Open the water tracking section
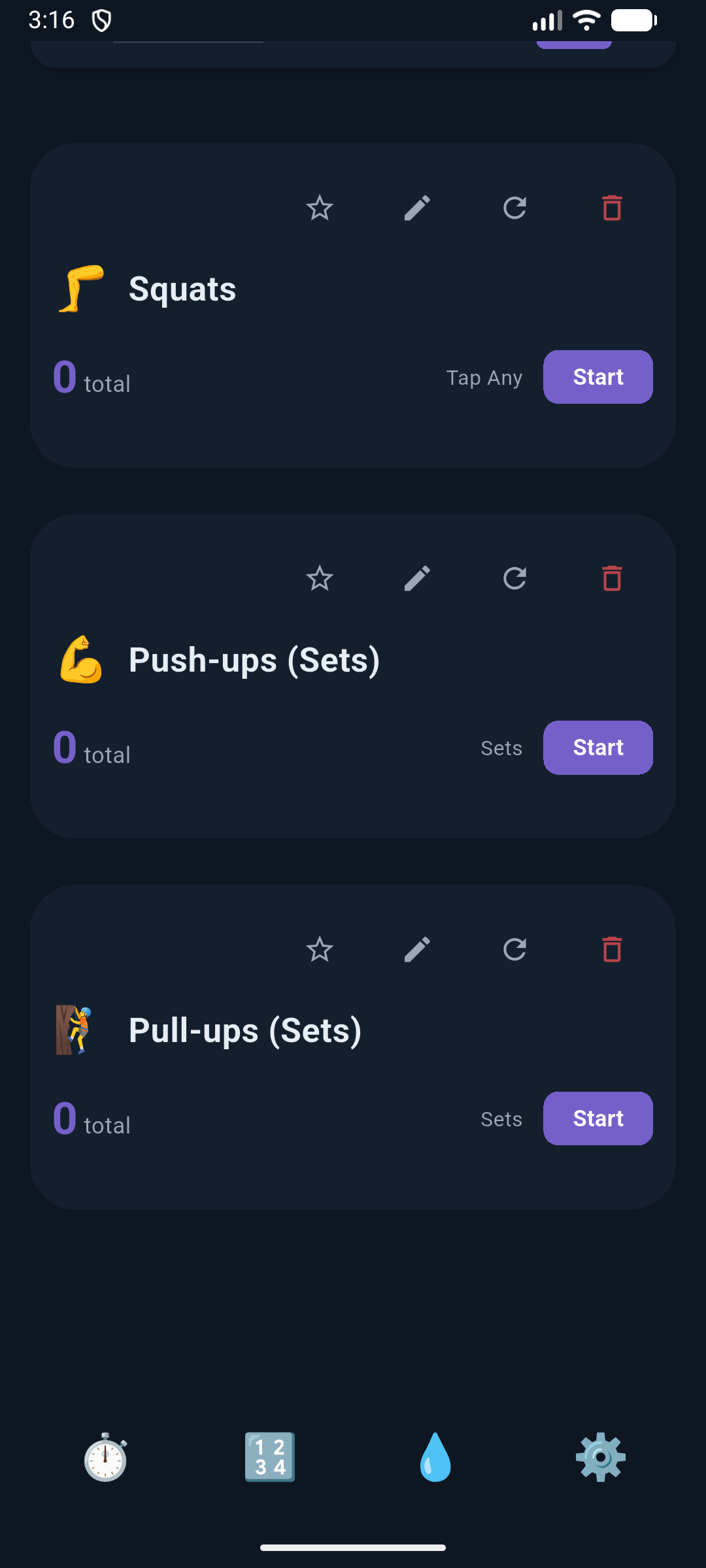 [x=435, y=1457]
